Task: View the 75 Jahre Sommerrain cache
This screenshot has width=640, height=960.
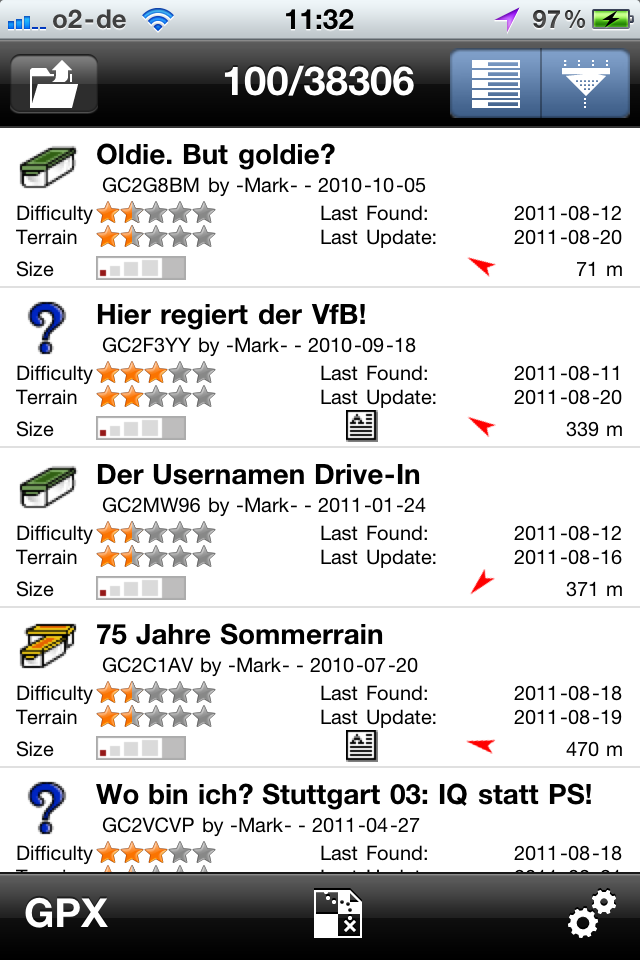Action: click(x=240, y=635)
